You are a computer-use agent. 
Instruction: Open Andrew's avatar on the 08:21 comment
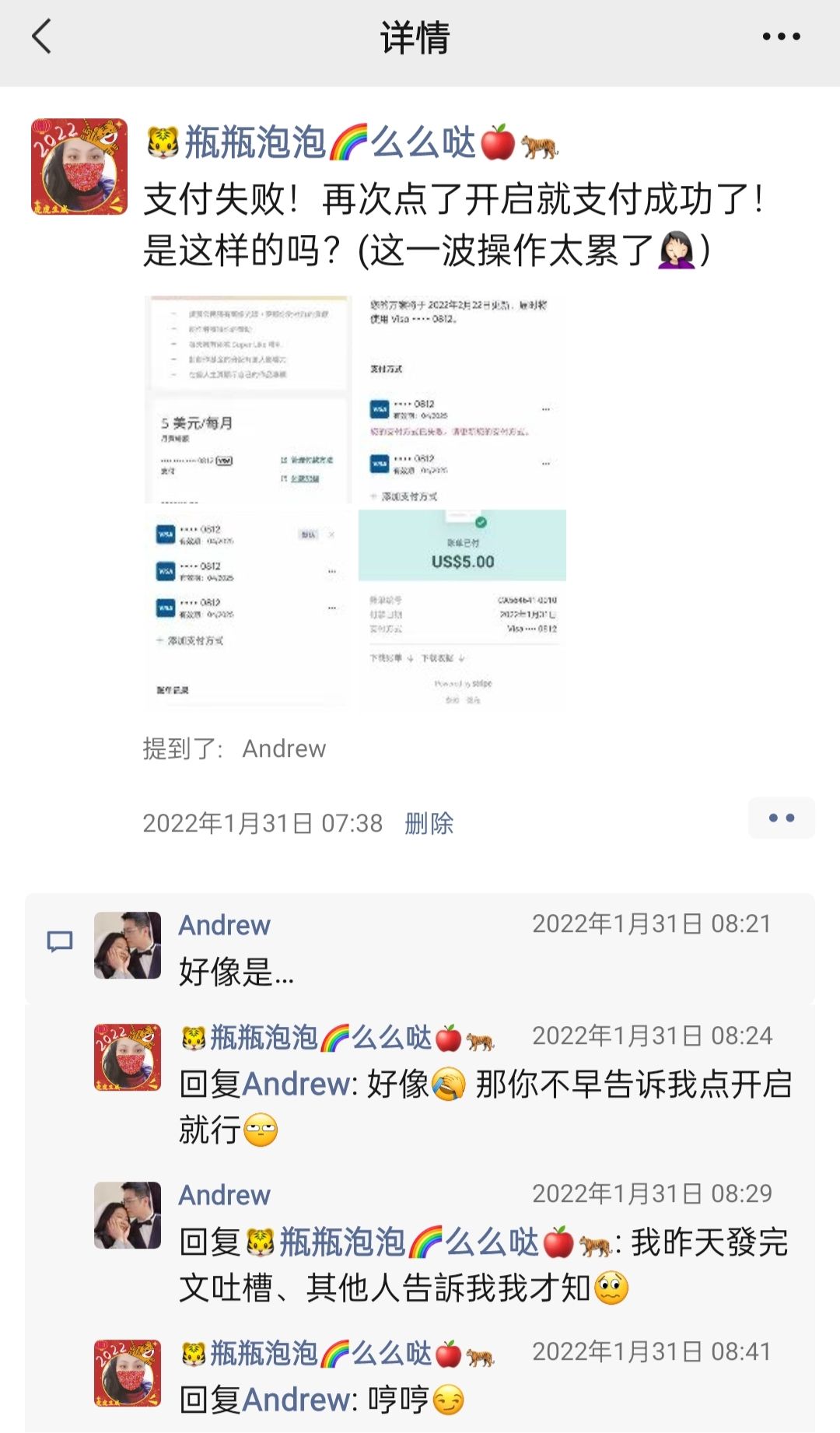click(x=128, y=944)
